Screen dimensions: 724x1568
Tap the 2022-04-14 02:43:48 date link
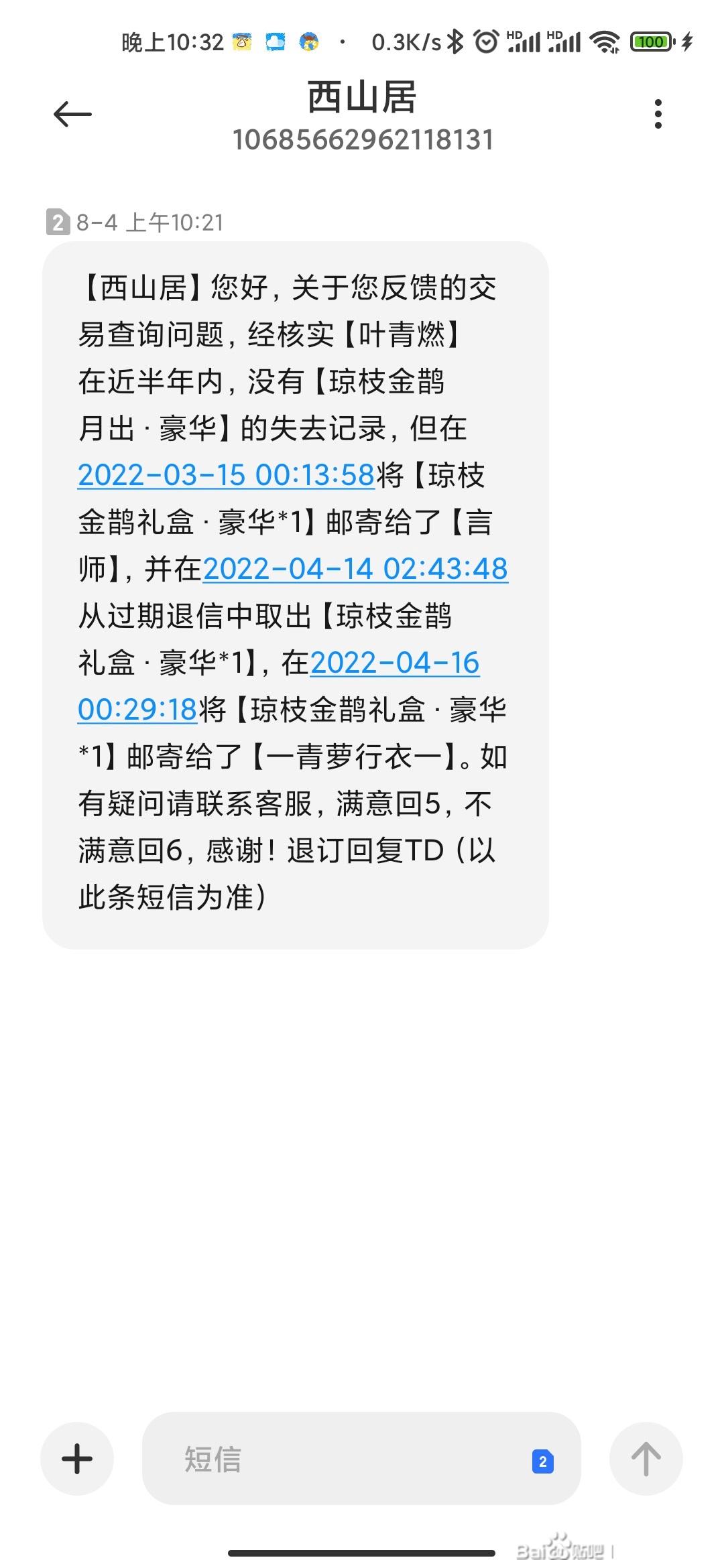[355, 569]
